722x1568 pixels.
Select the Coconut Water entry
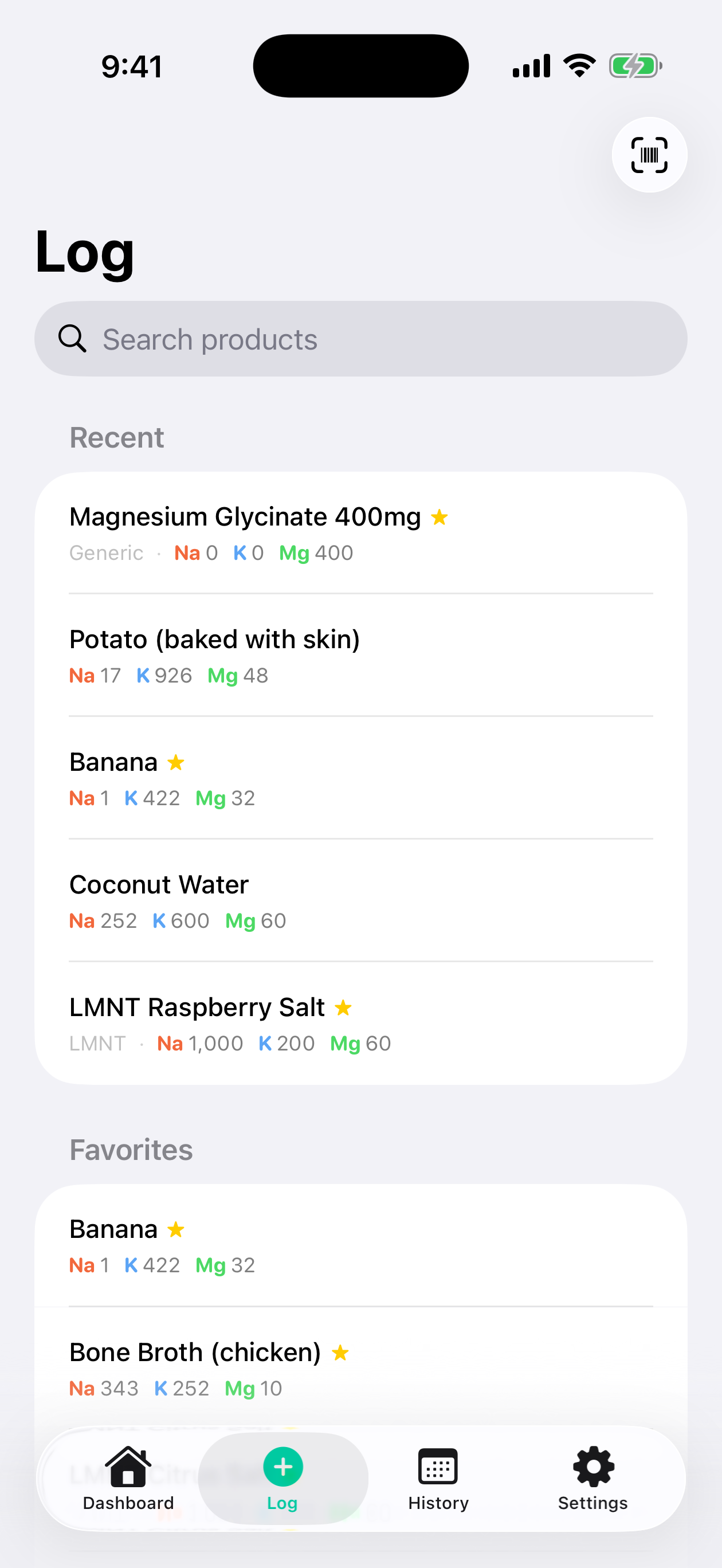tap(244, 901)
